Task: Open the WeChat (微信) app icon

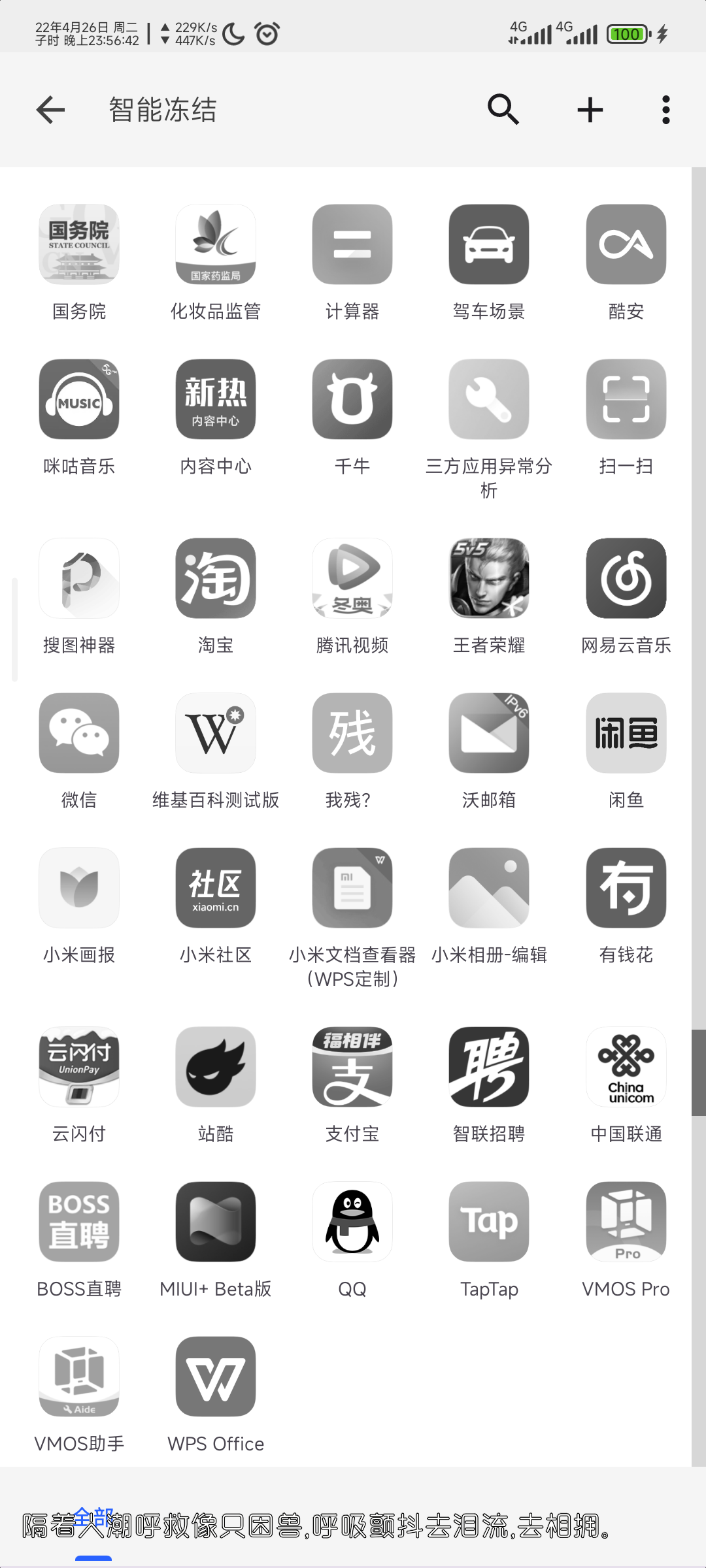Action: pos(78,732)
